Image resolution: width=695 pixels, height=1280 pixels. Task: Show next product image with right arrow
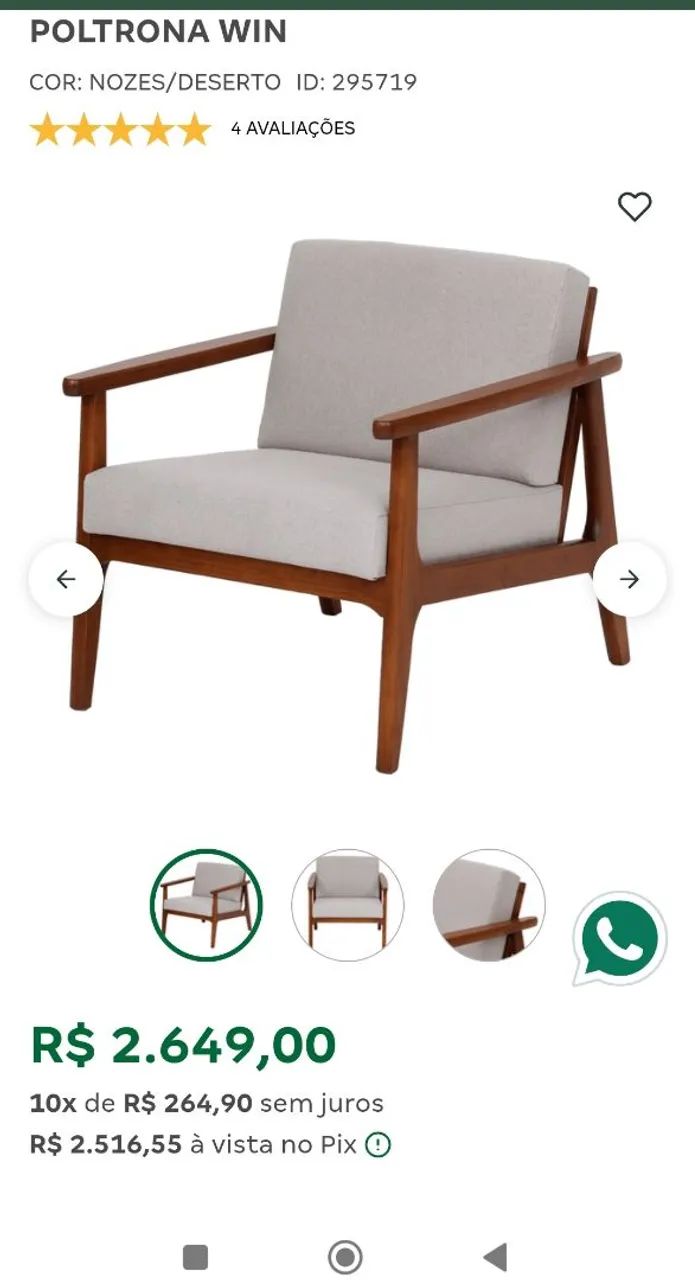click(629, 579)
